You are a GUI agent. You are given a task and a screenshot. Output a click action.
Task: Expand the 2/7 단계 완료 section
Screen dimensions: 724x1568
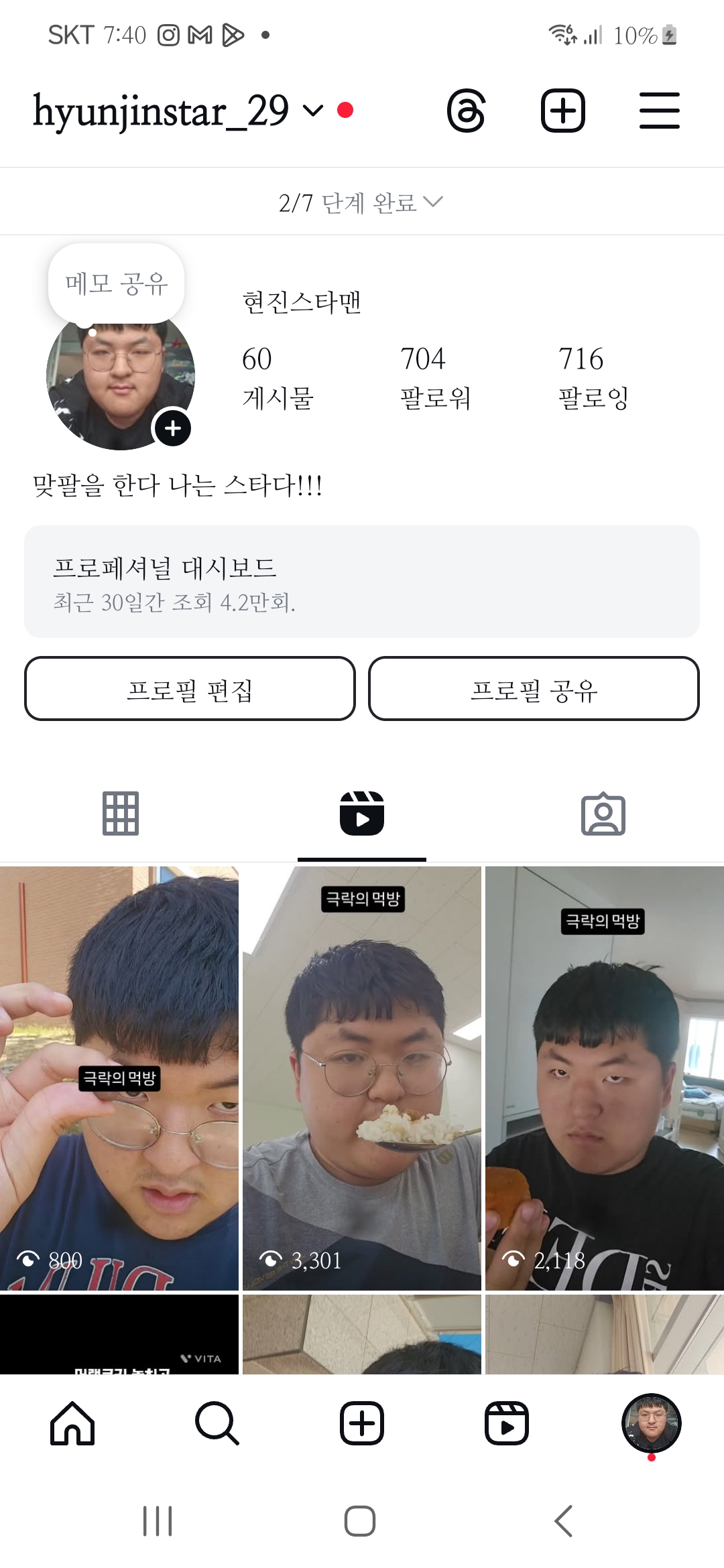pos(361,202)
